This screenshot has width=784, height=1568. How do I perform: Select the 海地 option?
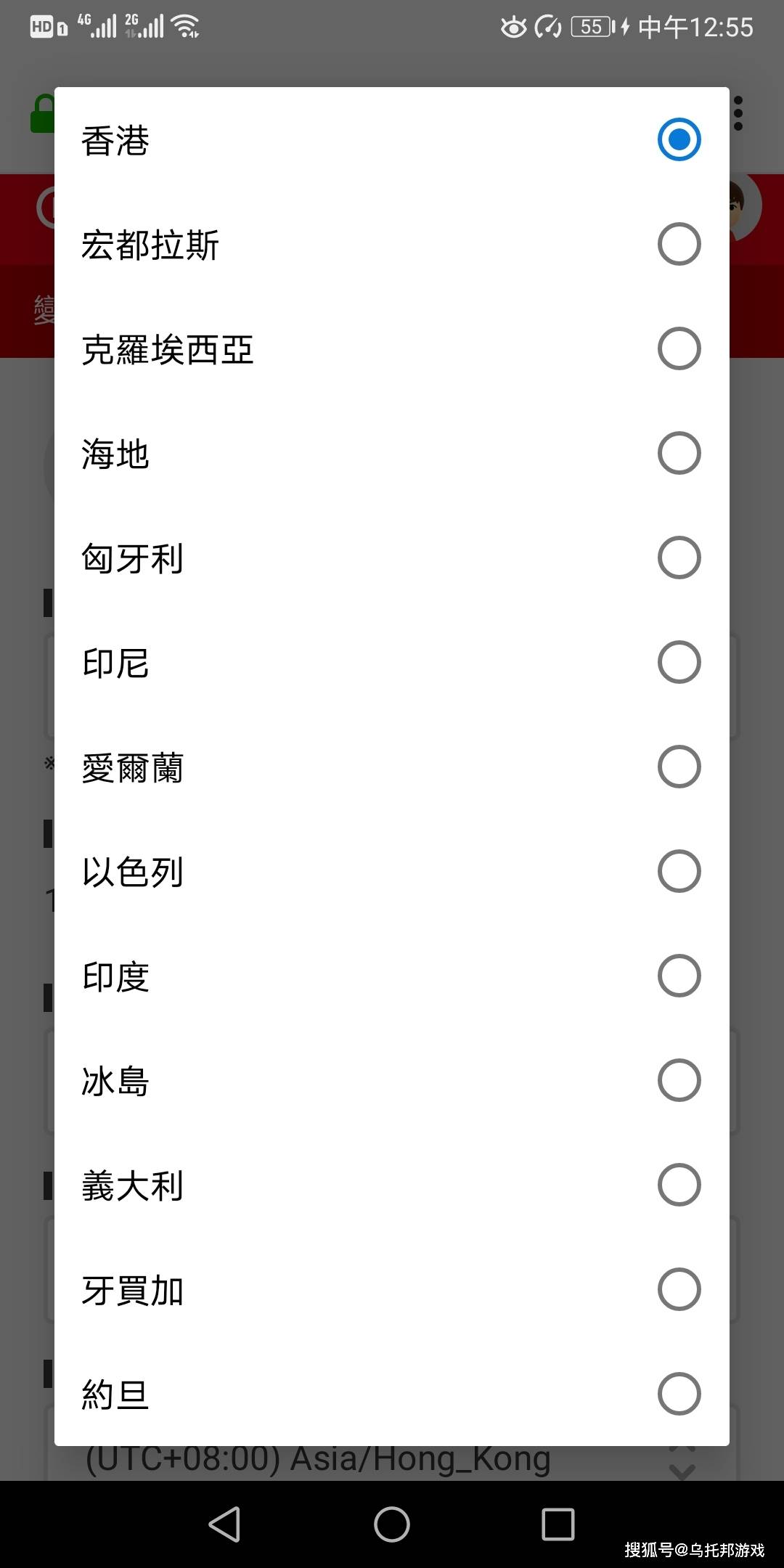click(678, 453)
